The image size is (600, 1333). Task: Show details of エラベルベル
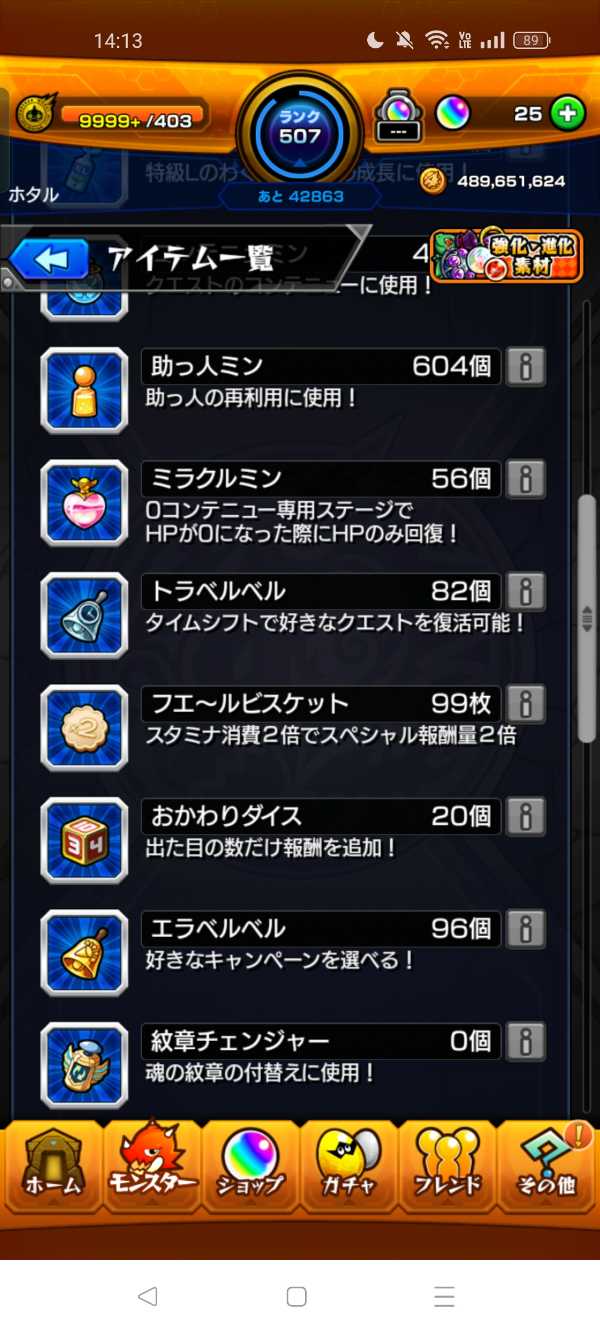(525, 929)
